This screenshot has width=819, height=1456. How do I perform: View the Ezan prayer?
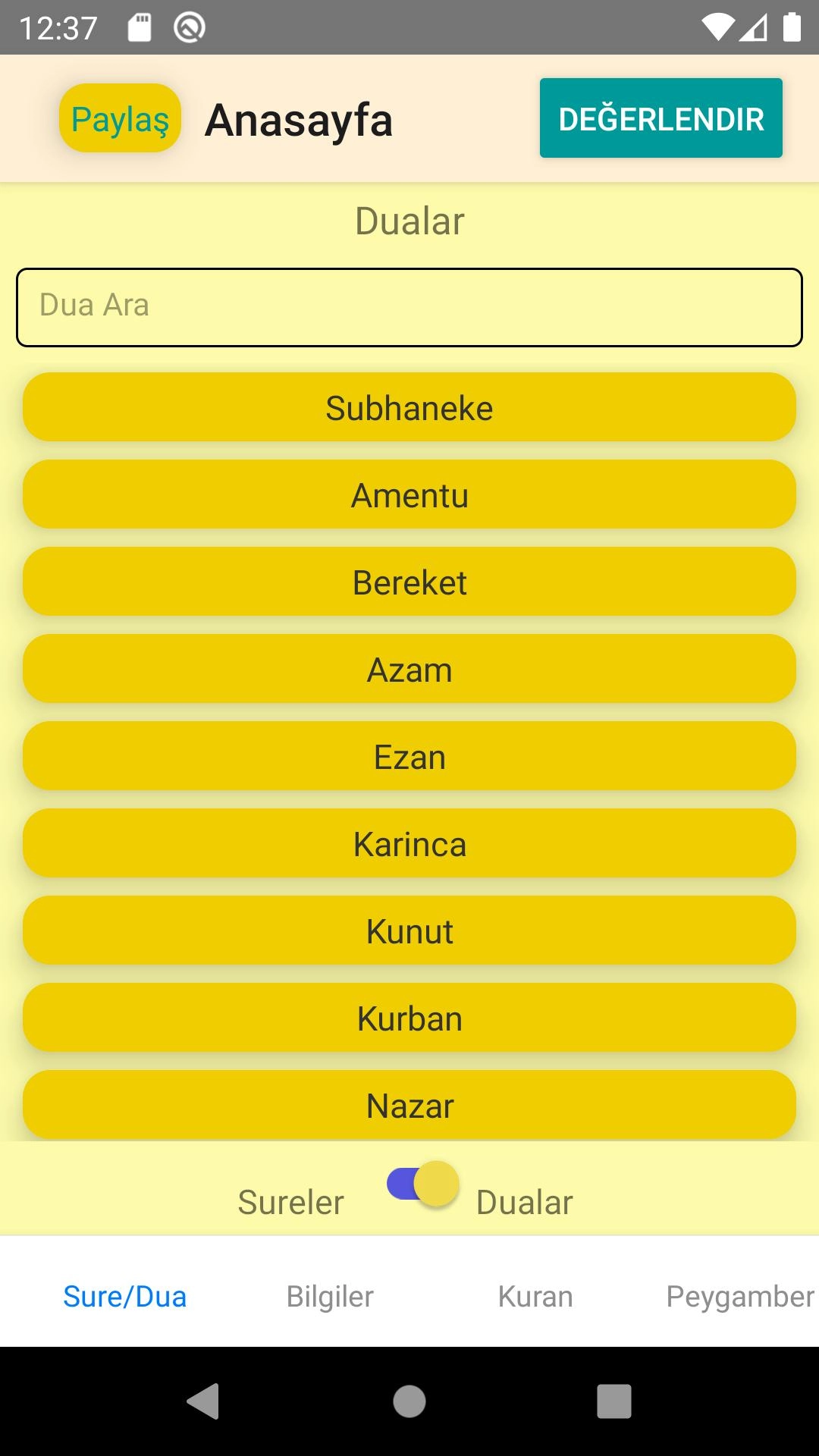point(409,756)
